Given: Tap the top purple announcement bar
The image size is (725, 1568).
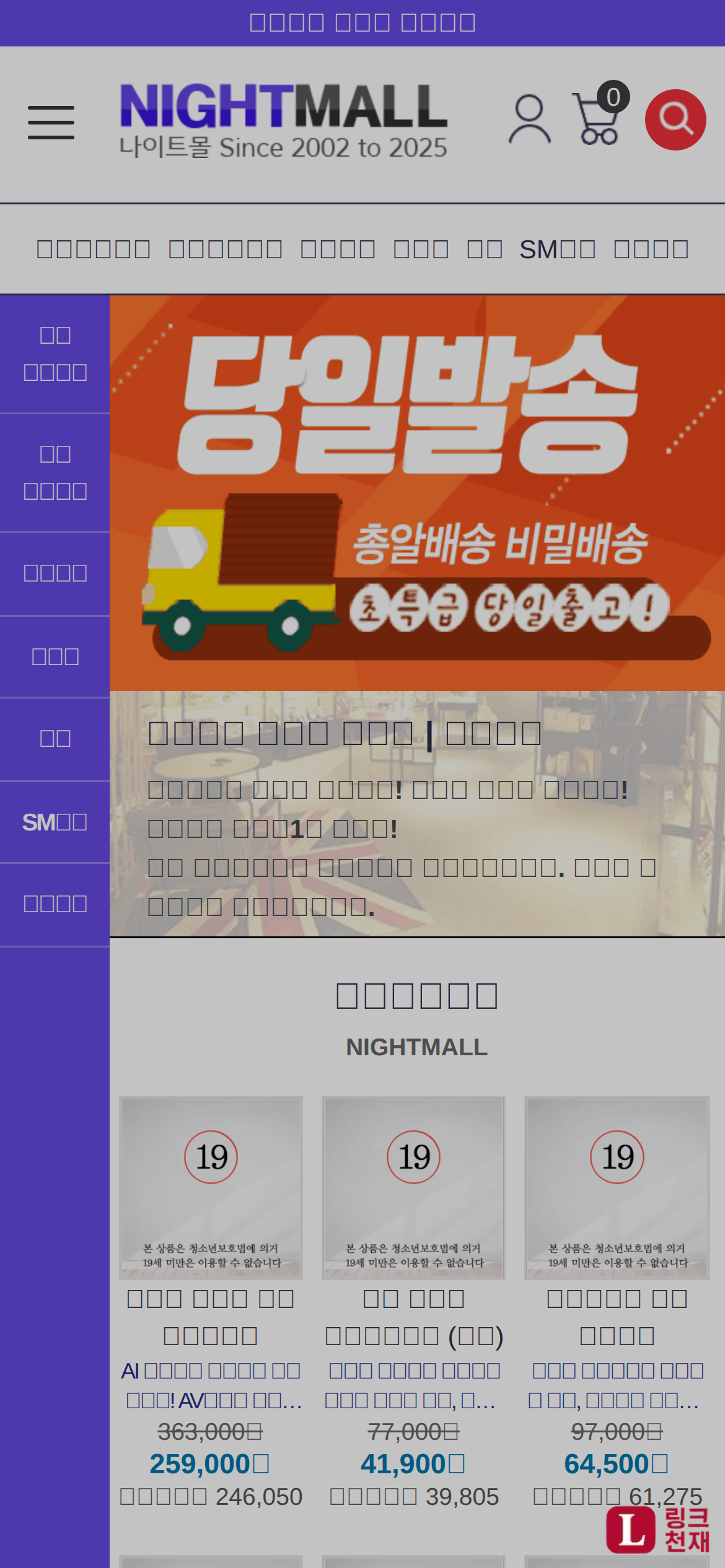Looking at the screenshot, I should click(x=362, y=22).
